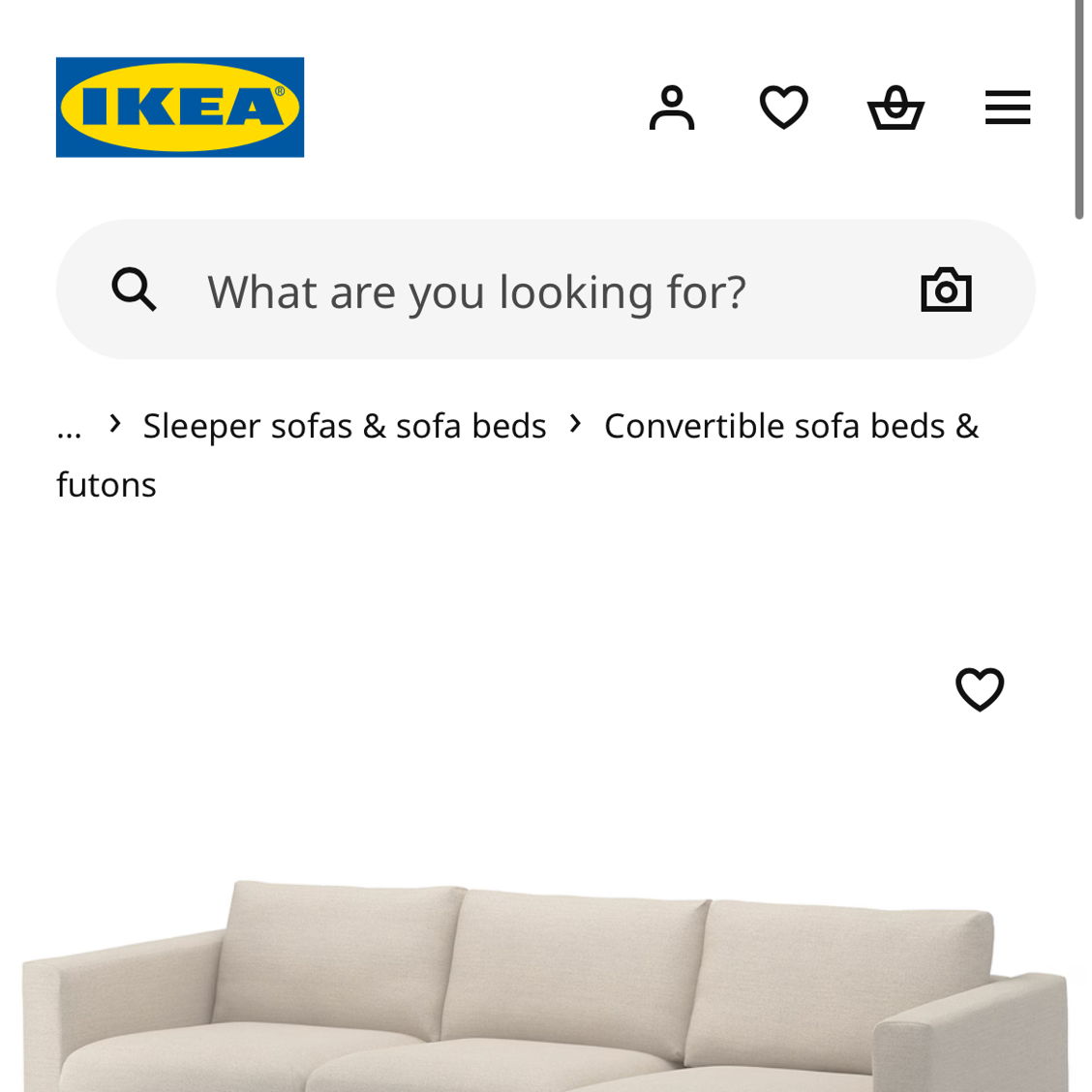Screen dimensions: 1092x1092
Task: Open the shopping bag
Action: coord(895,107)
